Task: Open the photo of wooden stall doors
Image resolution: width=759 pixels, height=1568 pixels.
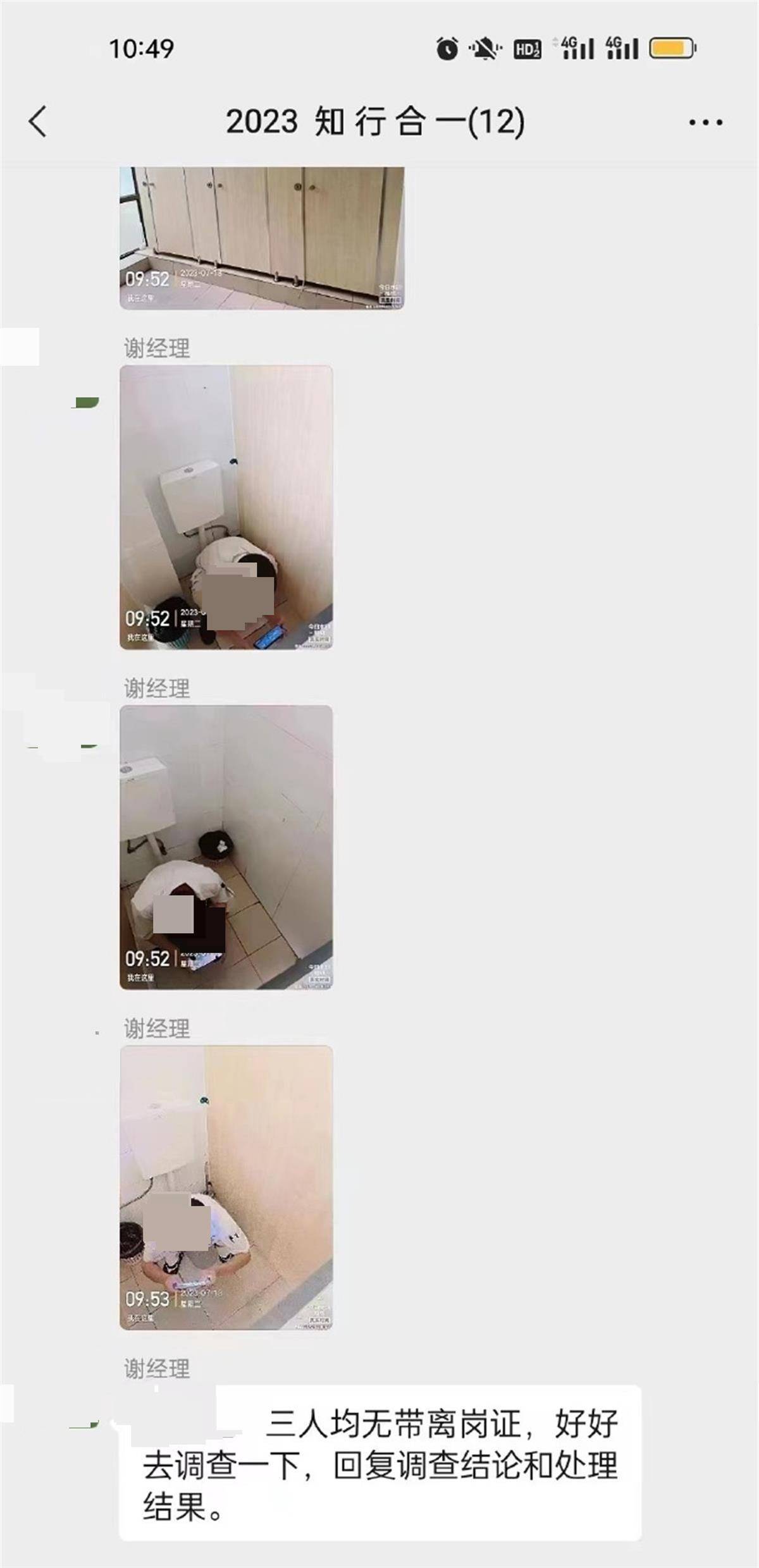Action: point(262,238)
